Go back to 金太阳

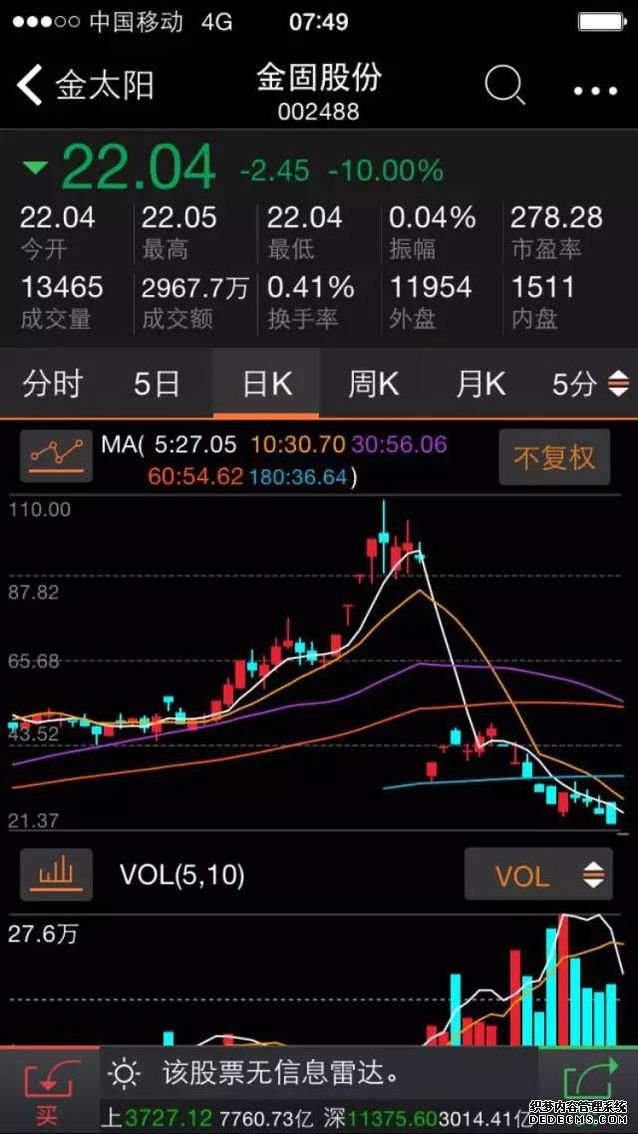click(x=85, y=86)
